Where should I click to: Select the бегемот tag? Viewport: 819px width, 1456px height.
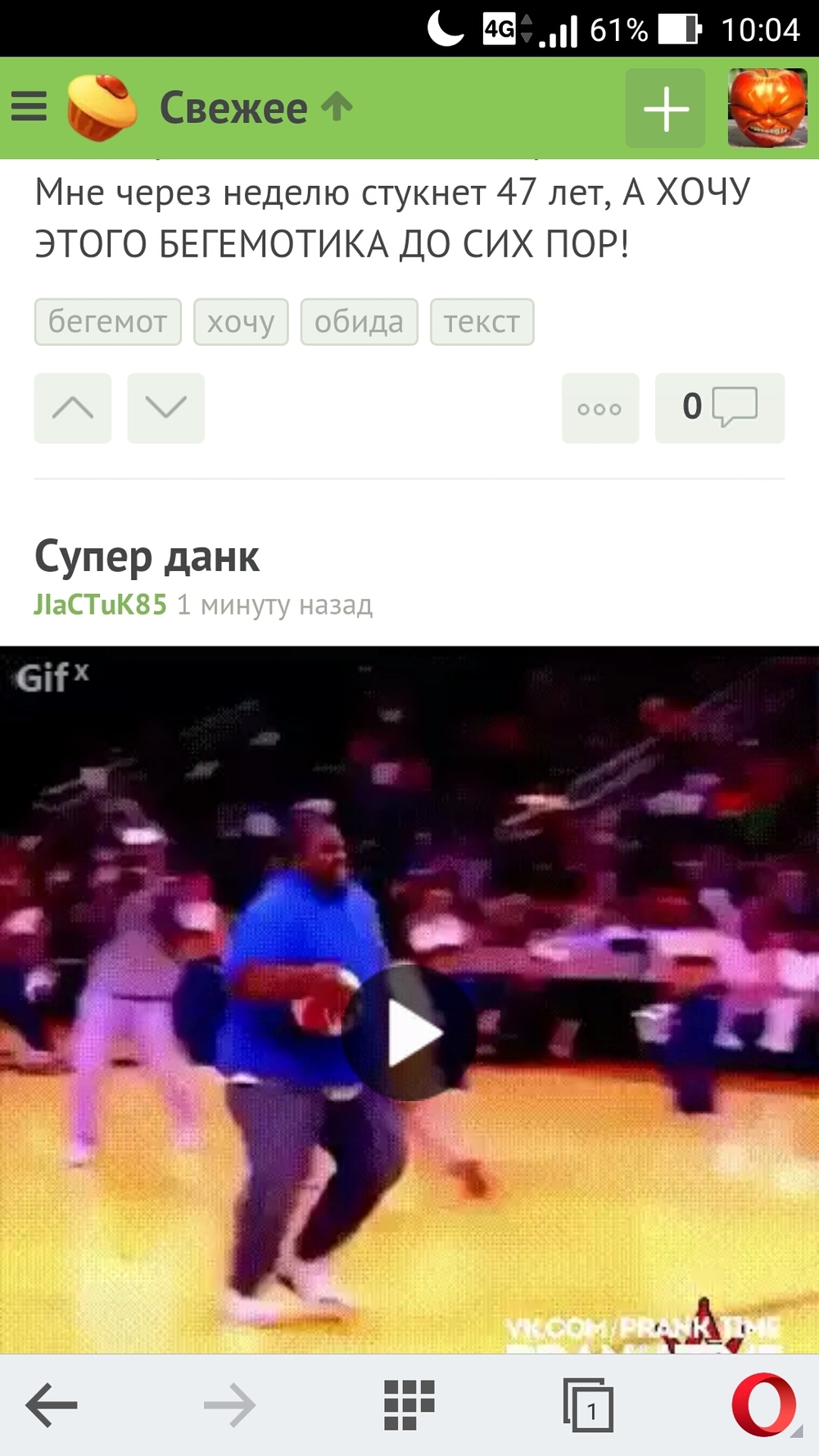(x=107, y=322)
